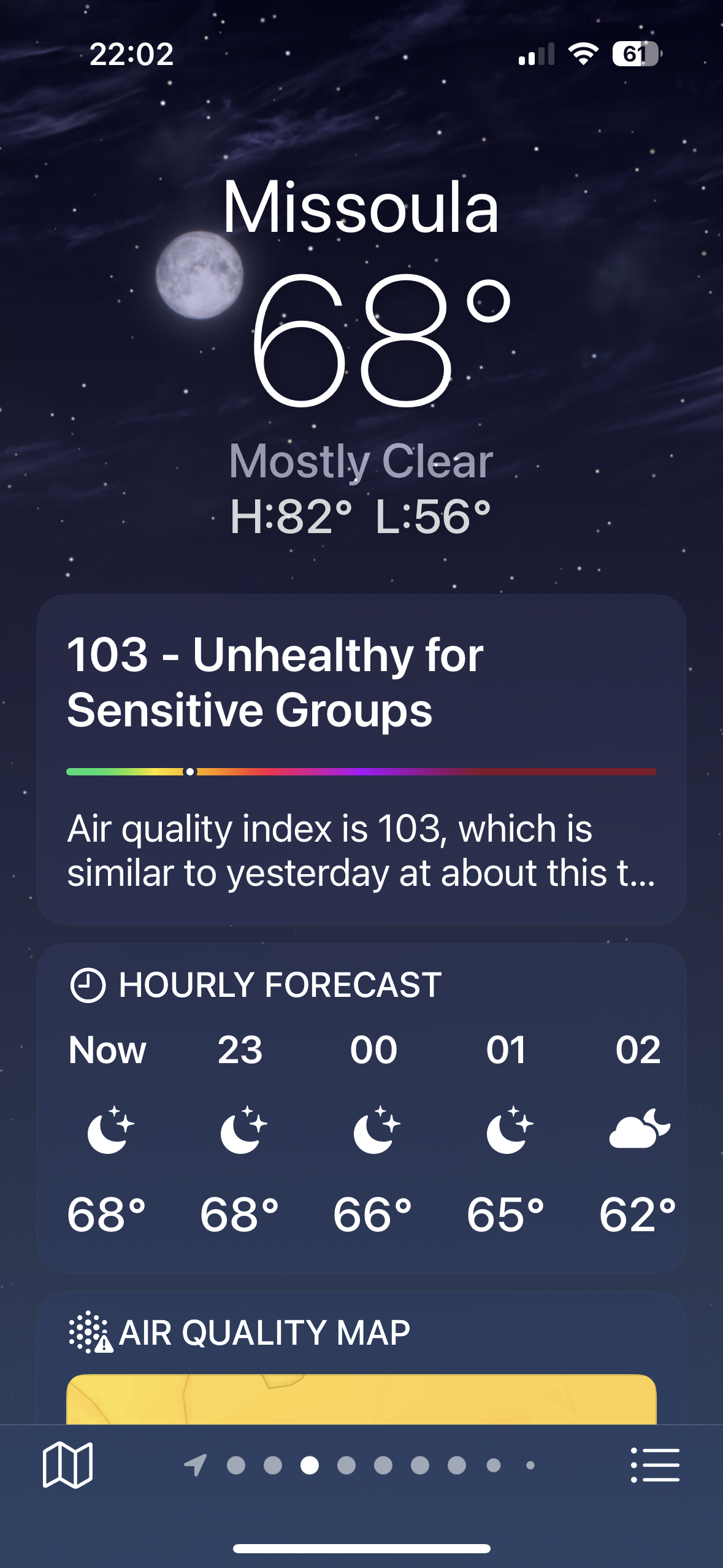Open the air quality index card
The height and width of the screenshot is (1568, 723).
click(361, 759)
